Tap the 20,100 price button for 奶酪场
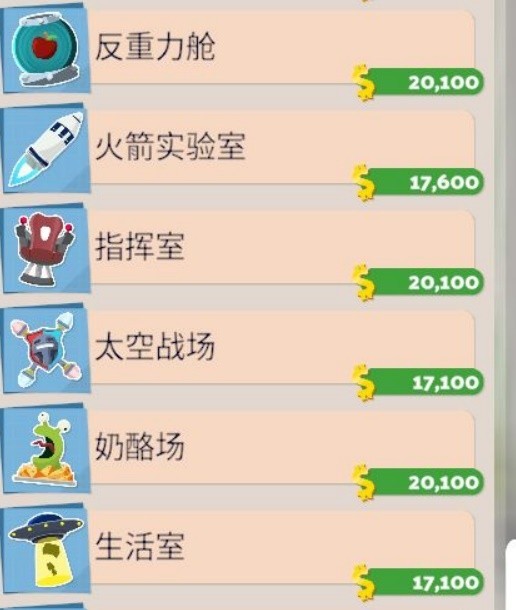 [x=418, y=482]
